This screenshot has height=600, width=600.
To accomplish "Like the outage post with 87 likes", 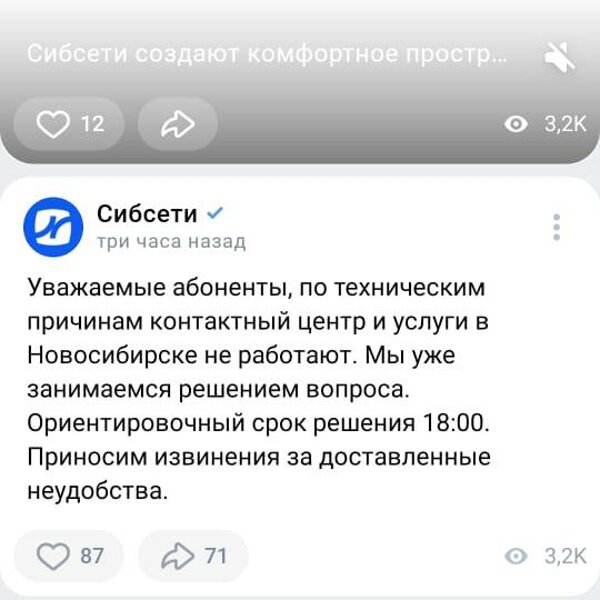I will (x=69, y=556).
